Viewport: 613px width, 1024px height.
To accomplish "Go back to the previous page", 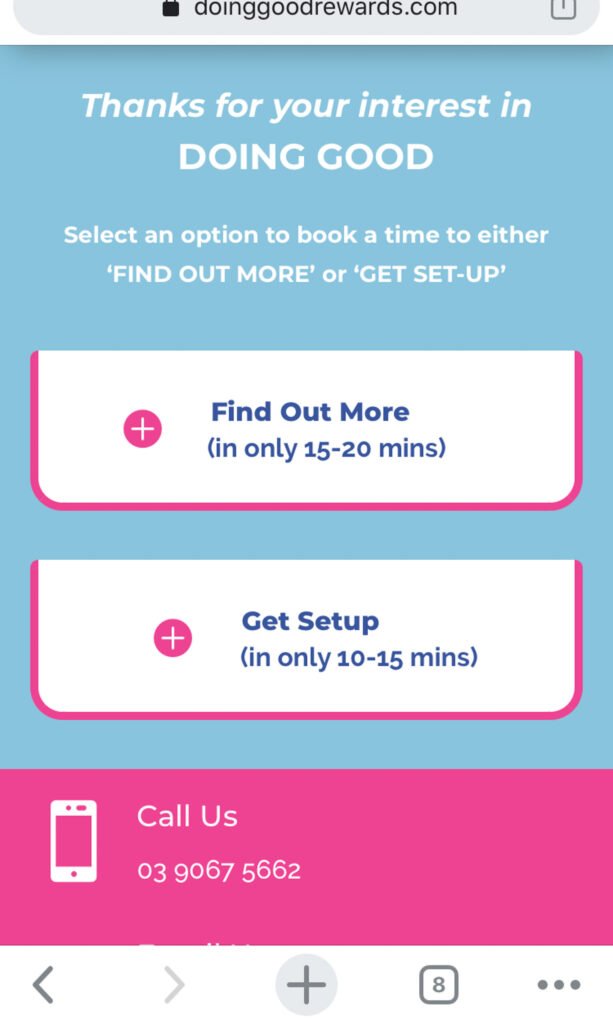I will click(43, 985).
